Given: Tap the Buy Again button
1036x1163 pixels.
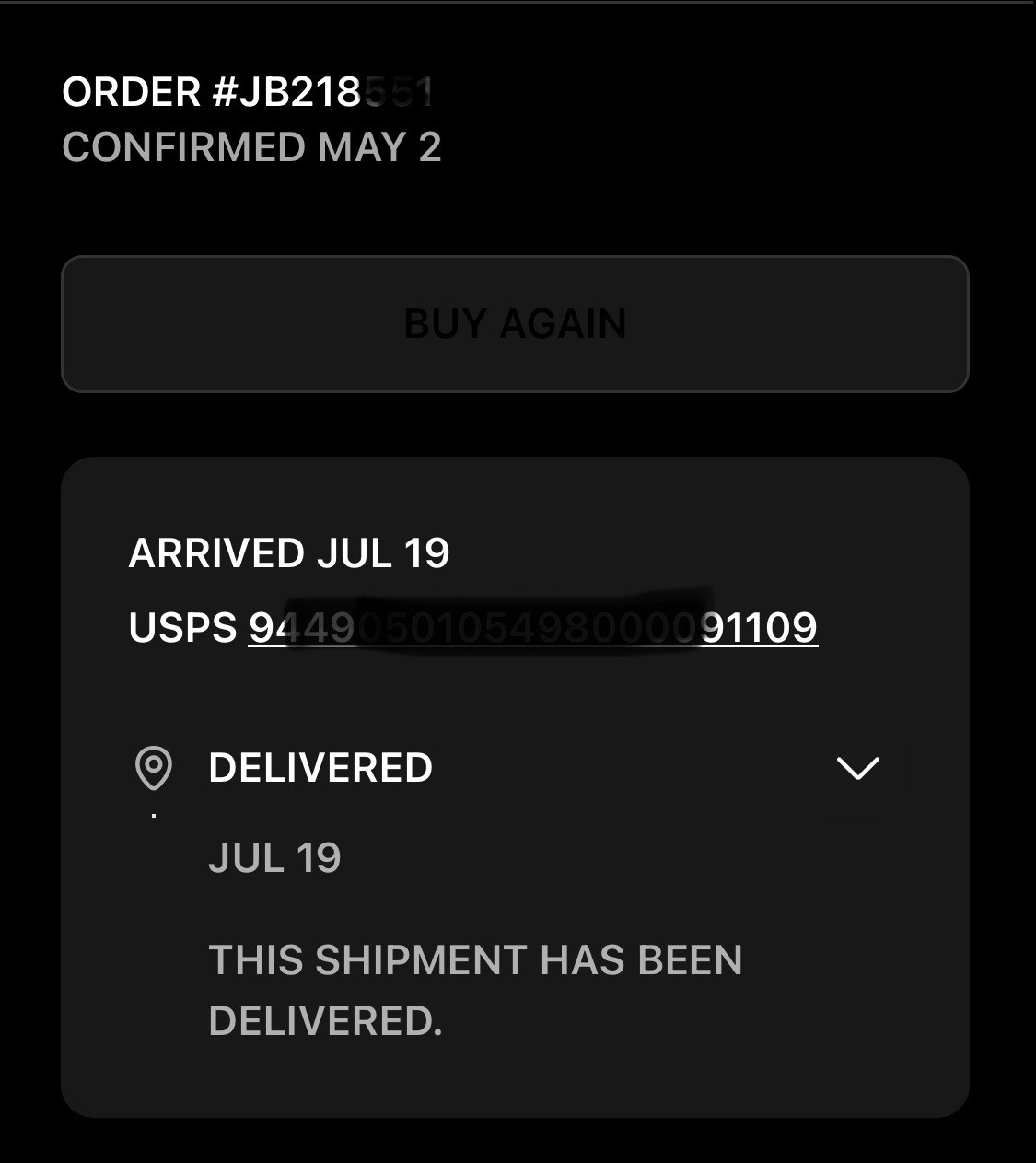Looking at the screenshot, I should tap(515, 324).
